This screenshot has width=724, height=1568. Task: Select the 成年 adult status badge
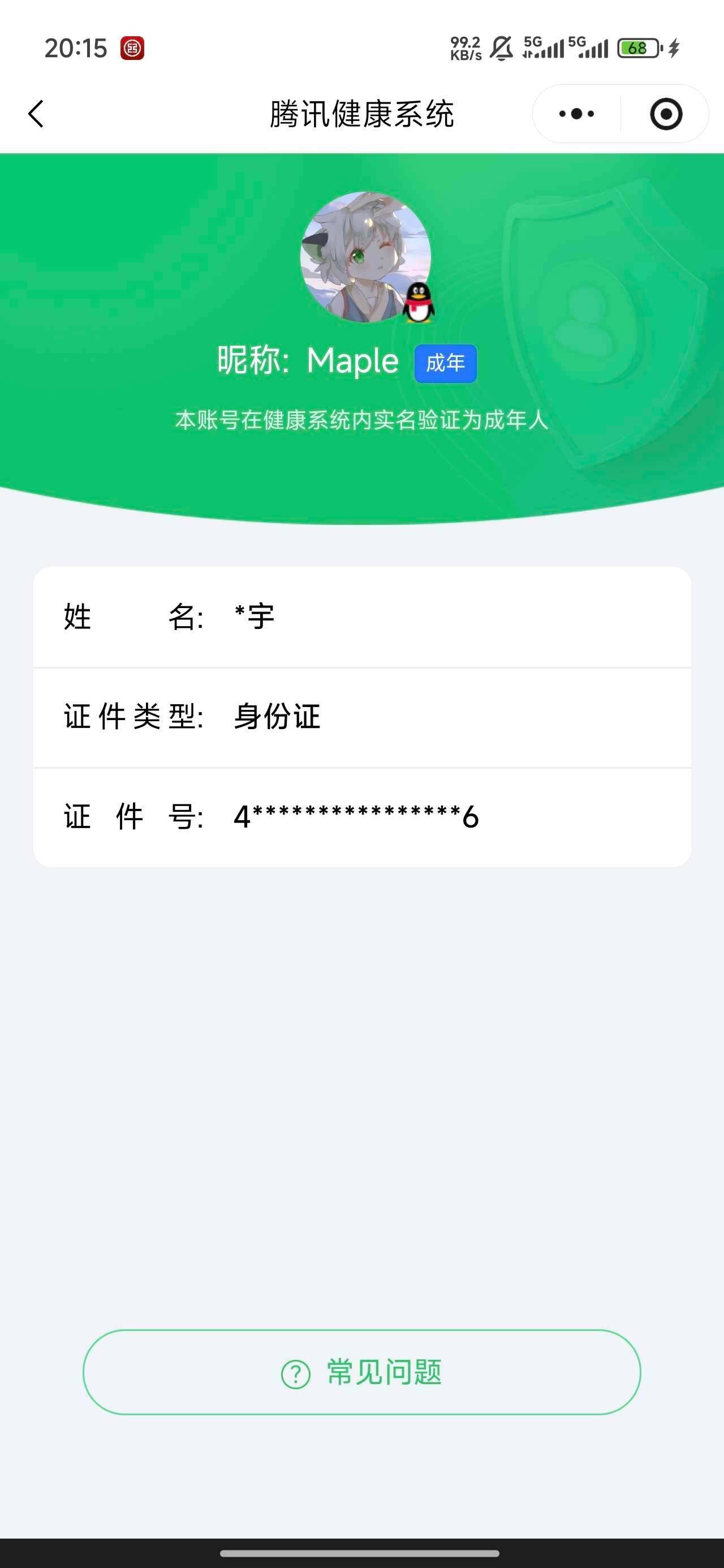[x=446, y=361]
